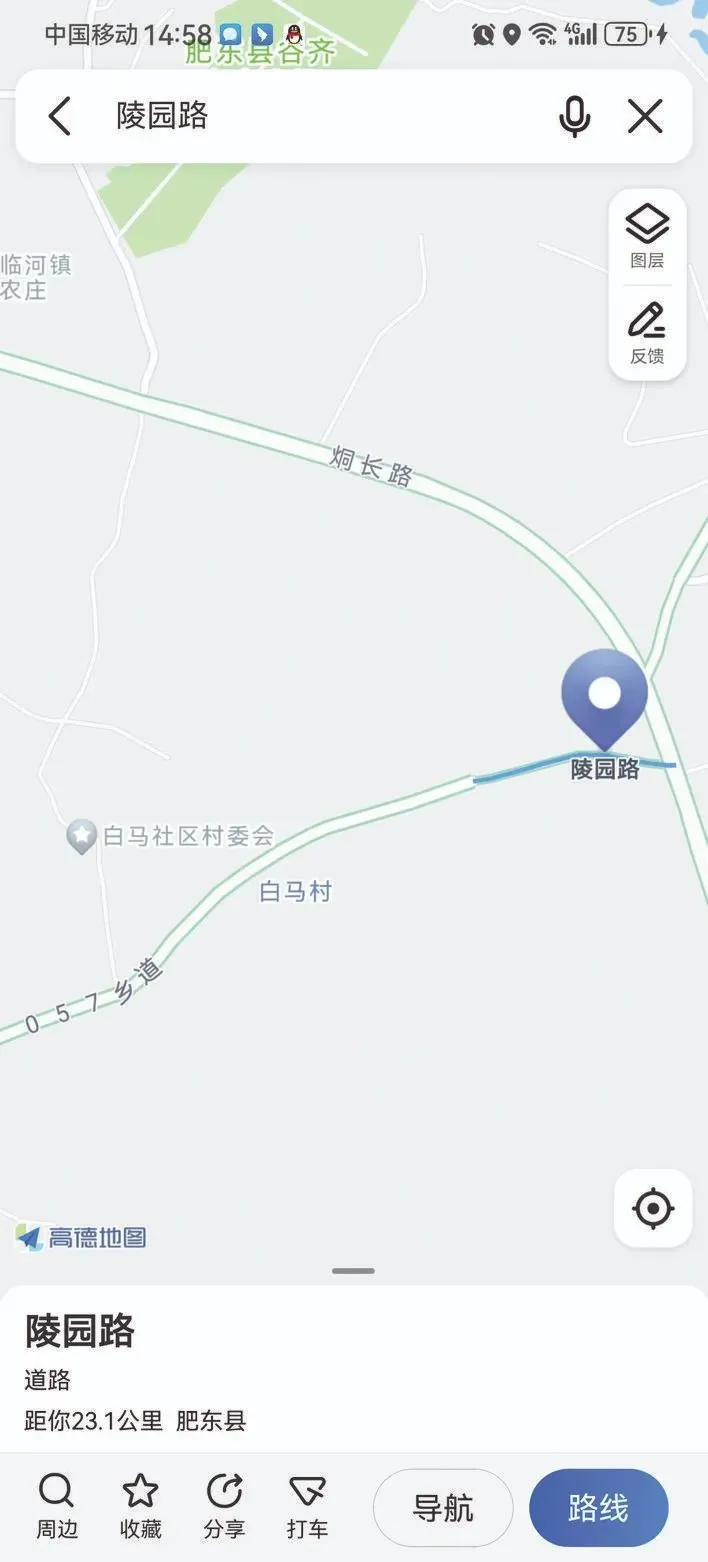This screenshot has height=1562, width=708.
Task: Save this place with 收藏
Action: click(140, 1506)
